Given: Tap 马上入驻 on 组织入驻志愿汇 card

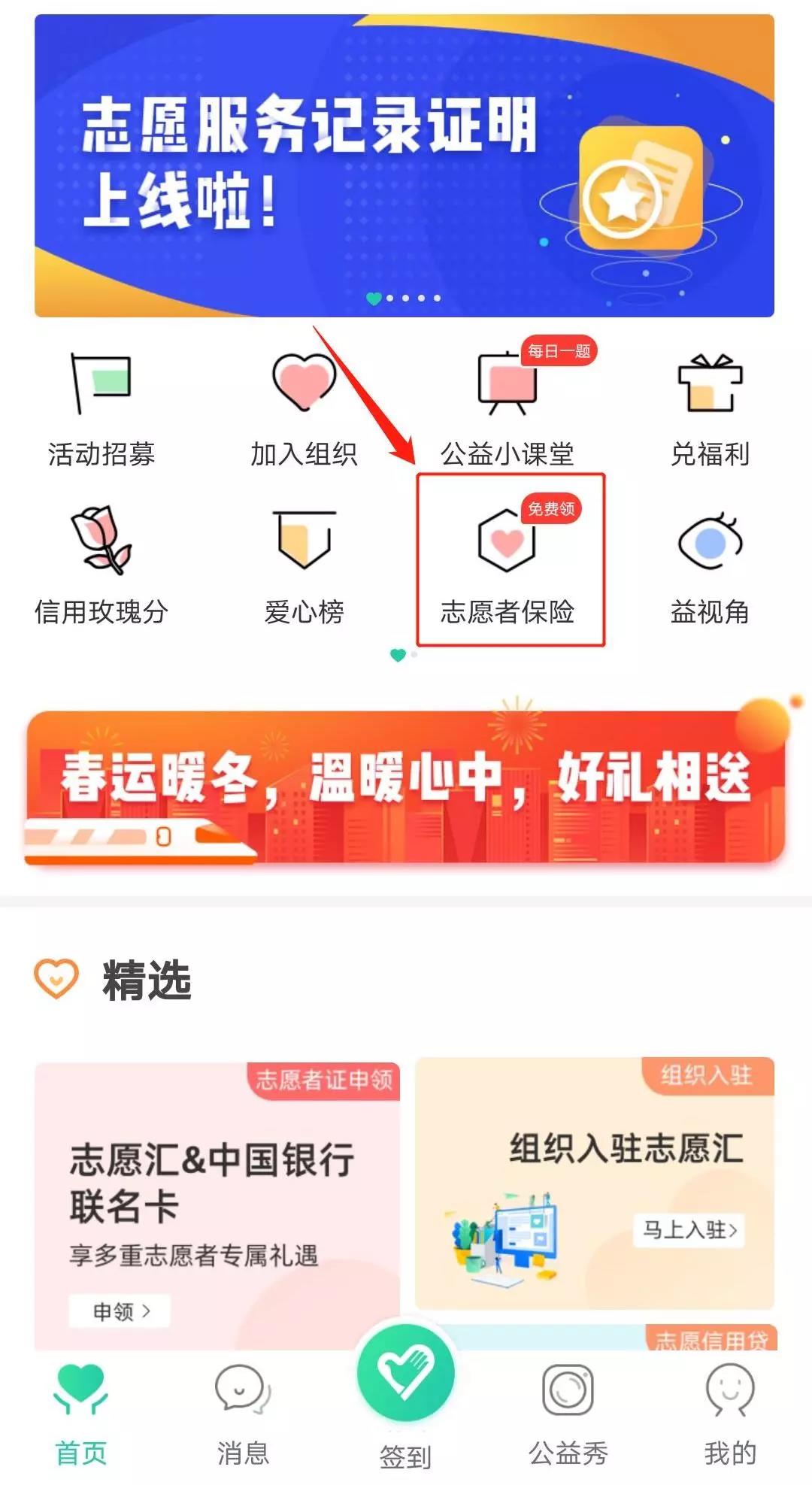Looking at the screenshot, I should point(689,1231).
